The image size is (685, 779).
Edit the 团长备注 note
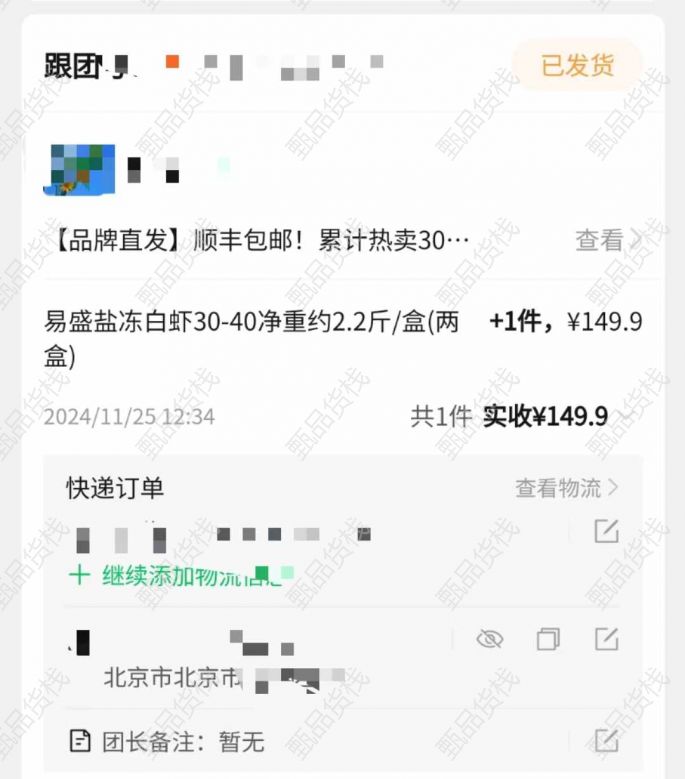click(606, 740)
